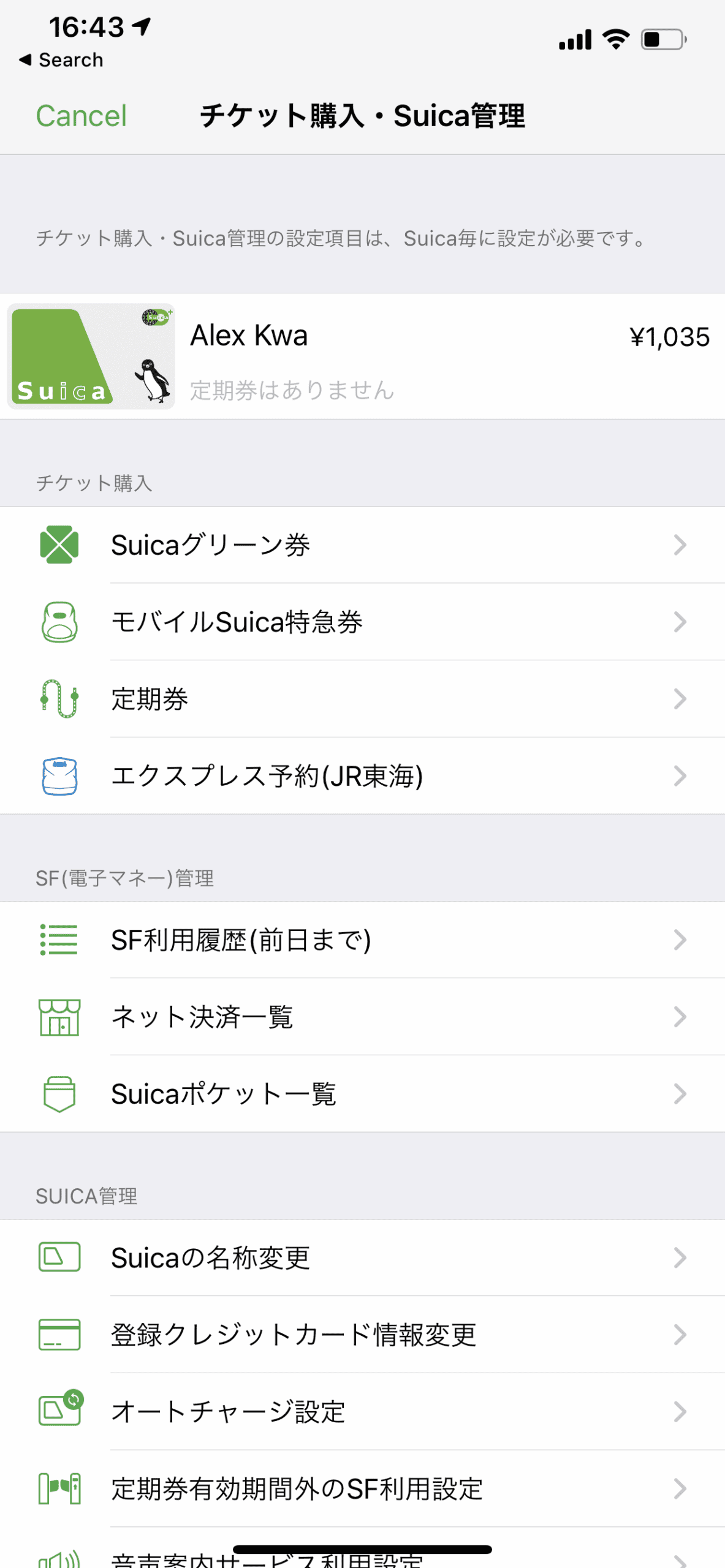
Task: Open the 定期券 commuter pass row
Action: (362, 699)
